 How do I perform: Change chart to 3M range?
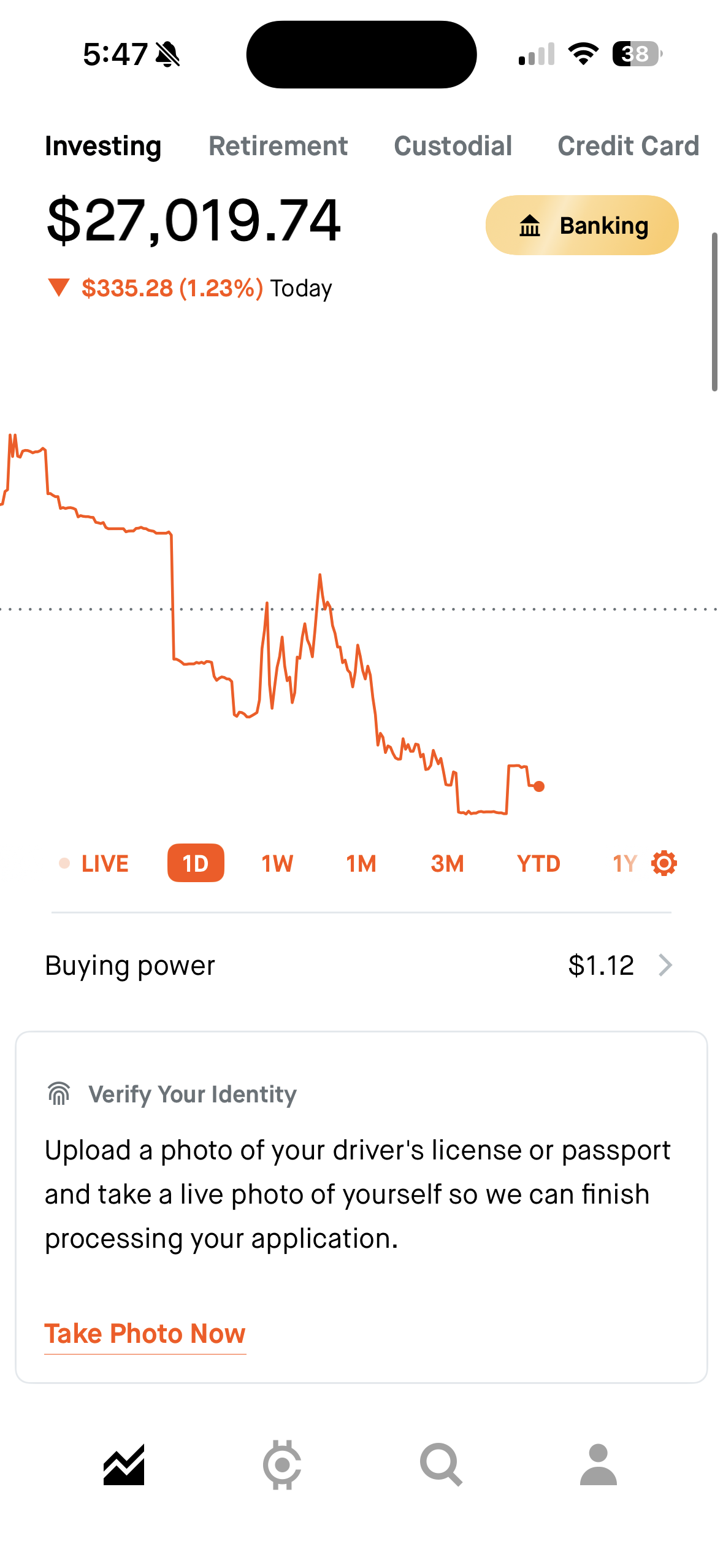point(447,864)
